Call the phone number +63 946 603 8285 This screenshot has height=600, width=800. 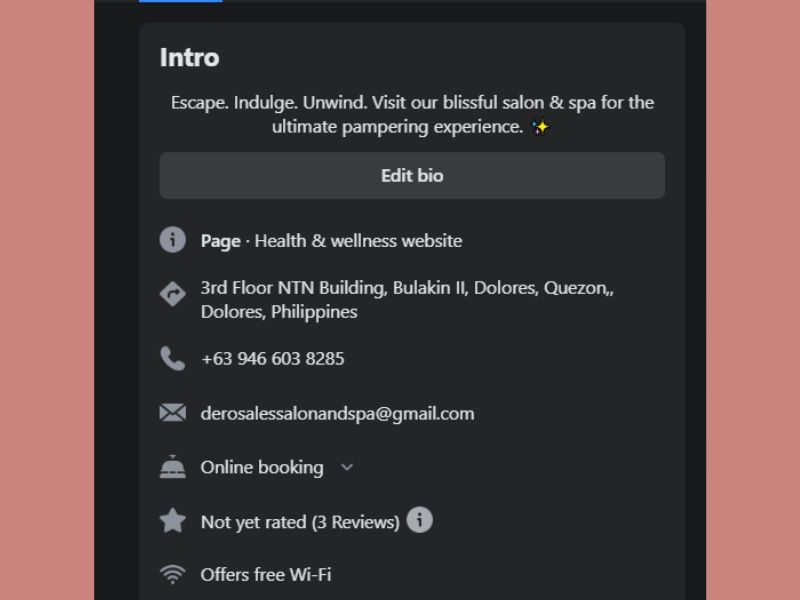272,358
